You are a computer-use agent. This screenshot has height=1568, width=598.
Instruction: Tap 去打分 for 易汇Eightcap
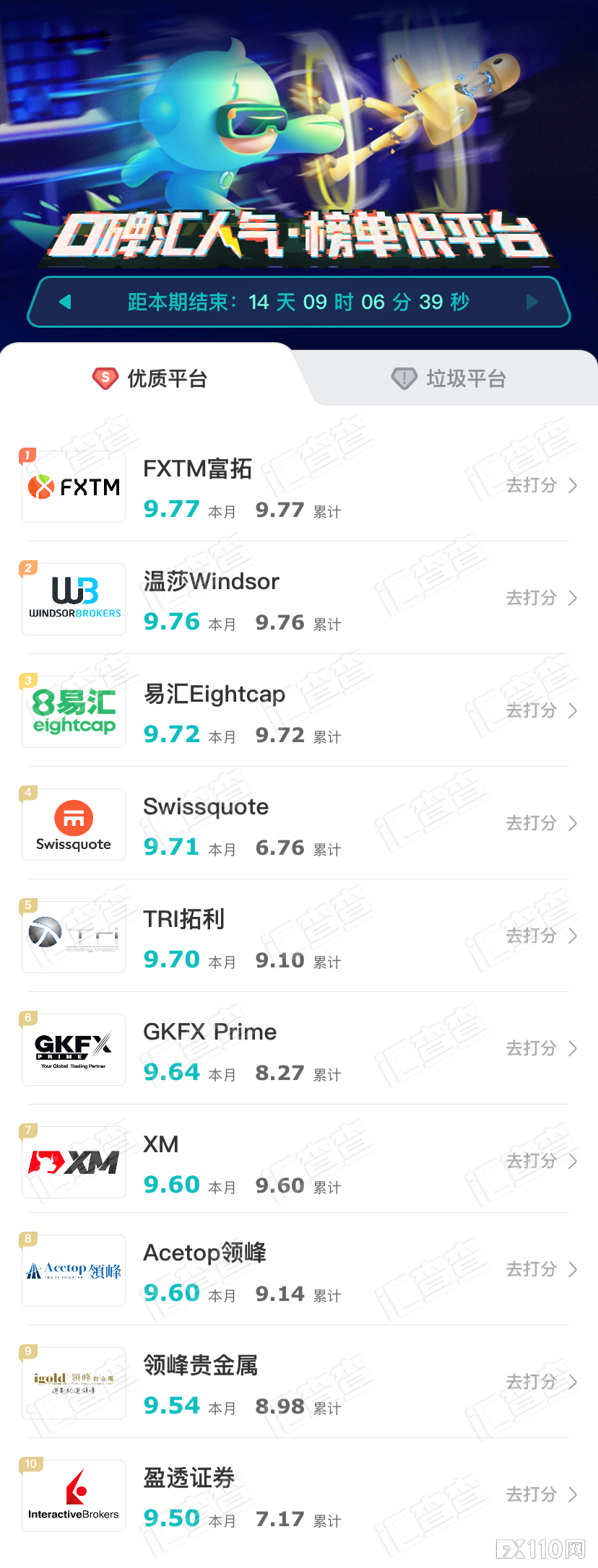(x=541, y=710)
